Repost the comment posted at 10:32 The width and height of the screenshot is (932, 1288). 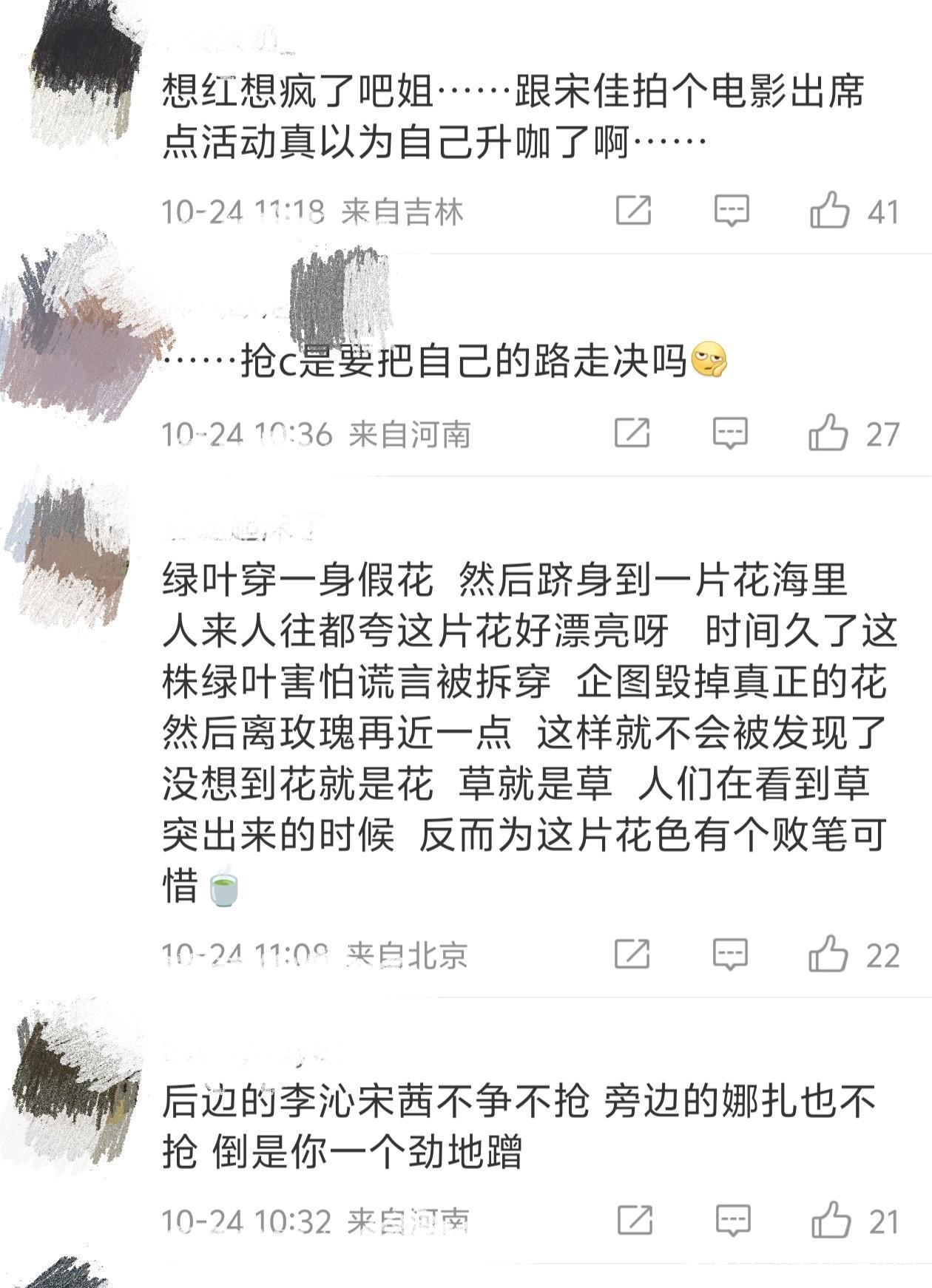[x=635, y=1221]
